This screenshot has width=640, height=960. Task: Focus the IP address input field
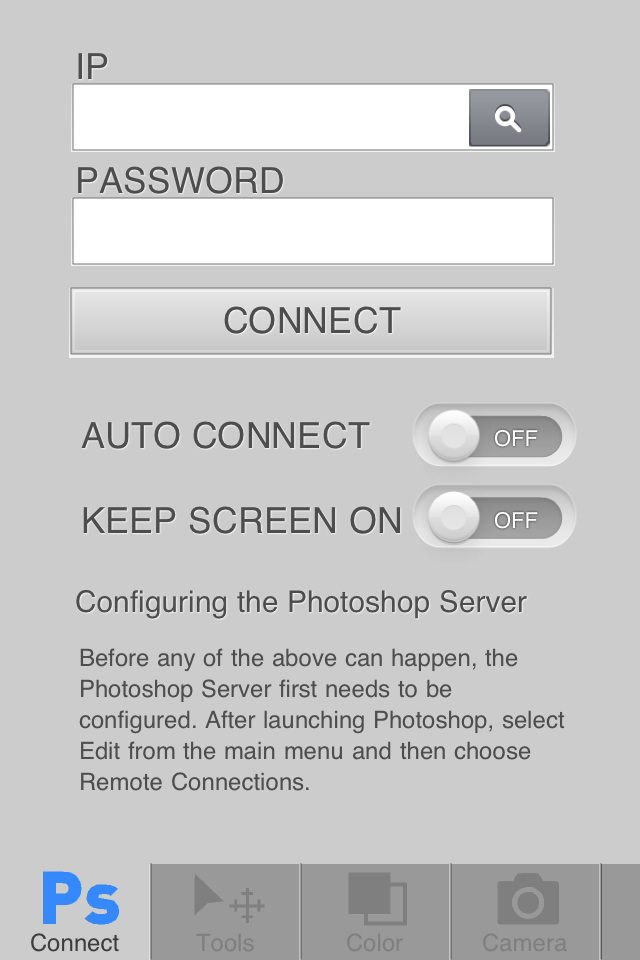pyautogui.click(x=270, y=118)
